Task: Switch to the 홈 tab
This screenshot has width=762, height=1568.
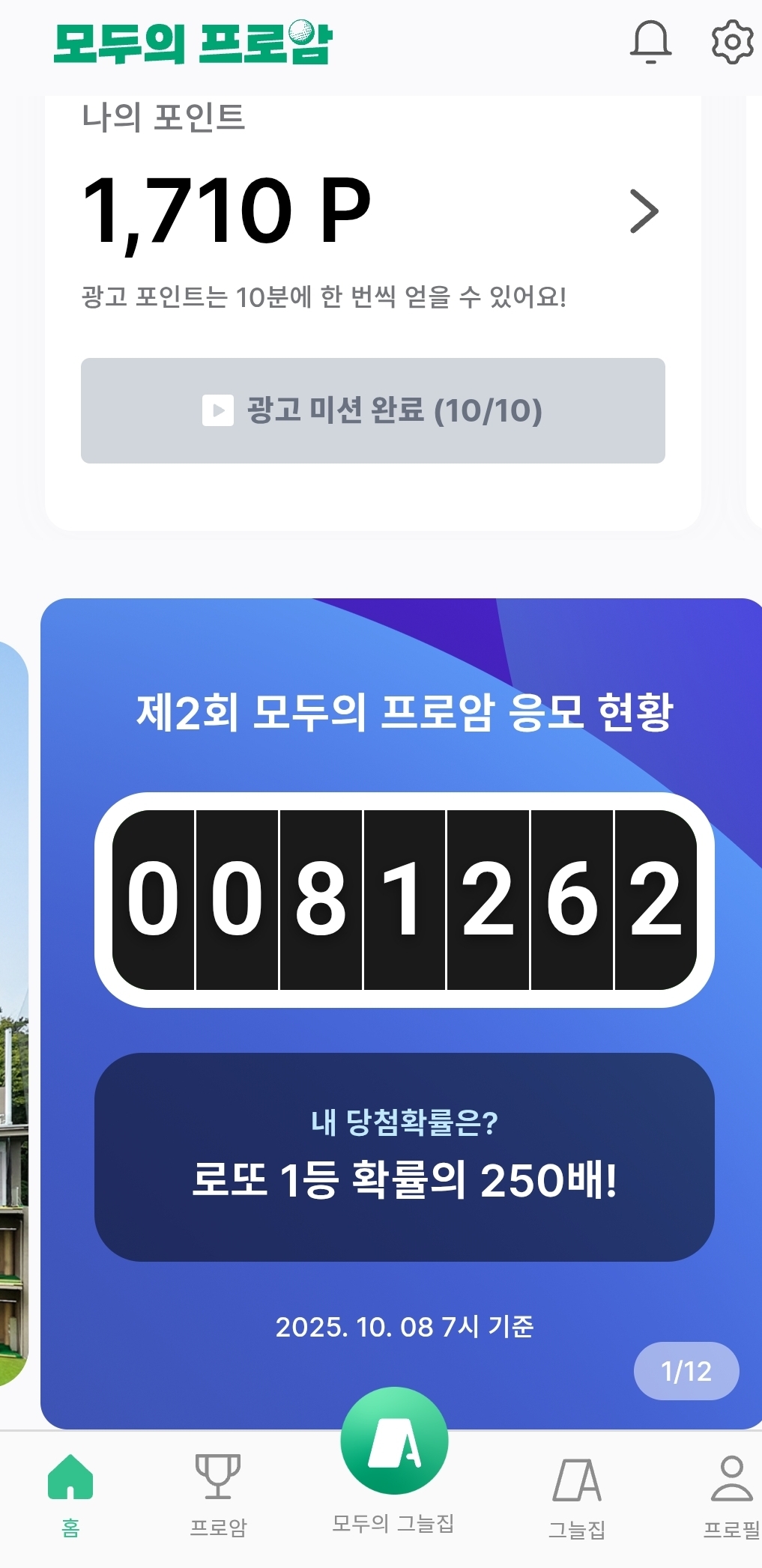Action: (70, 1493)
